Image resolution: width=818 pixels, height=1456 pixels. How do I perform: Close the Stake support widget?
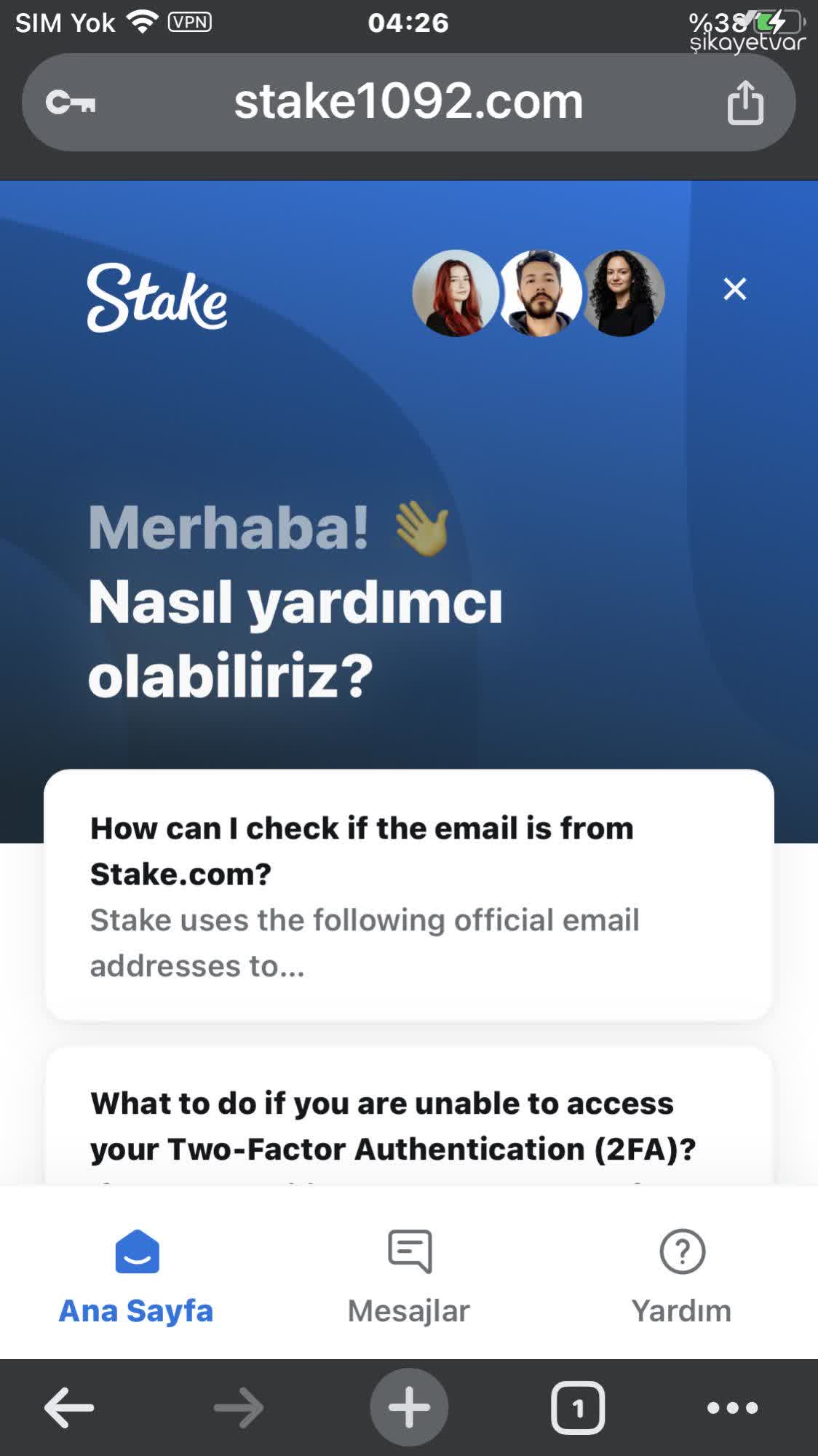coord(734,289)
